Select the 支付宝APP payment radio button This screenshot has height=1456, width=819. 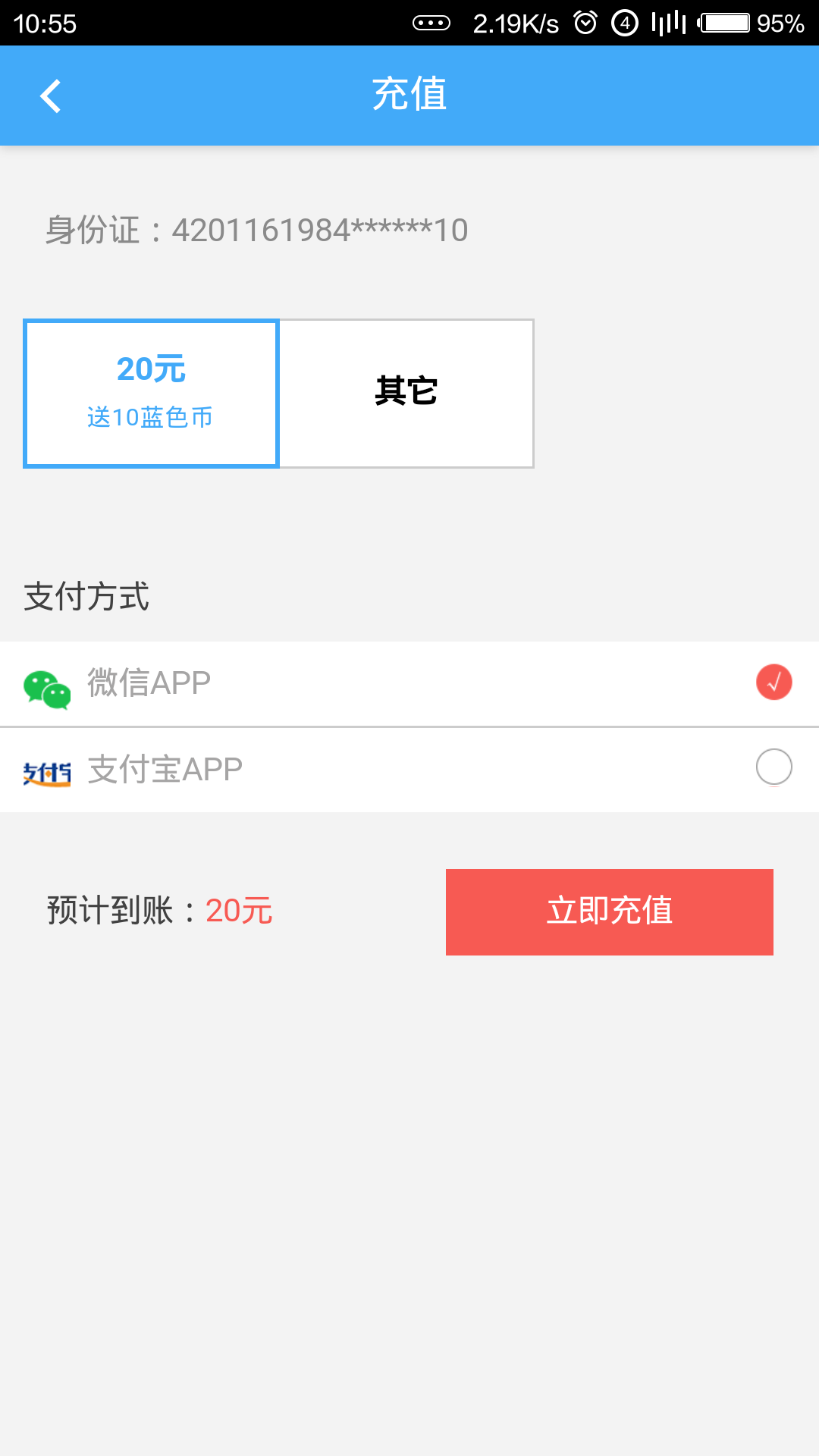click(774, 767)
